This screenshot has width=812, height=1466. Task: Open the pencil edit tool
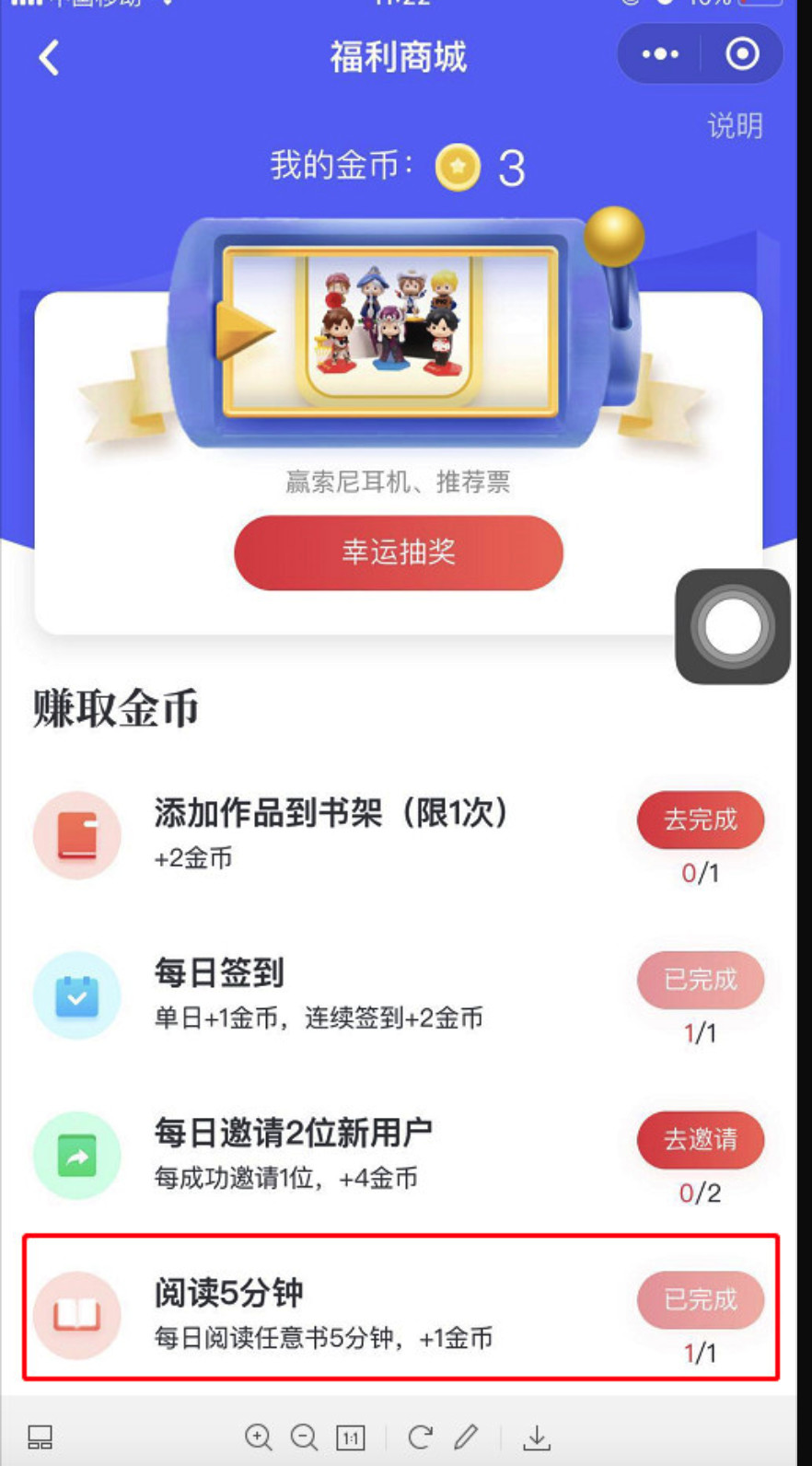pos(466,1437)
